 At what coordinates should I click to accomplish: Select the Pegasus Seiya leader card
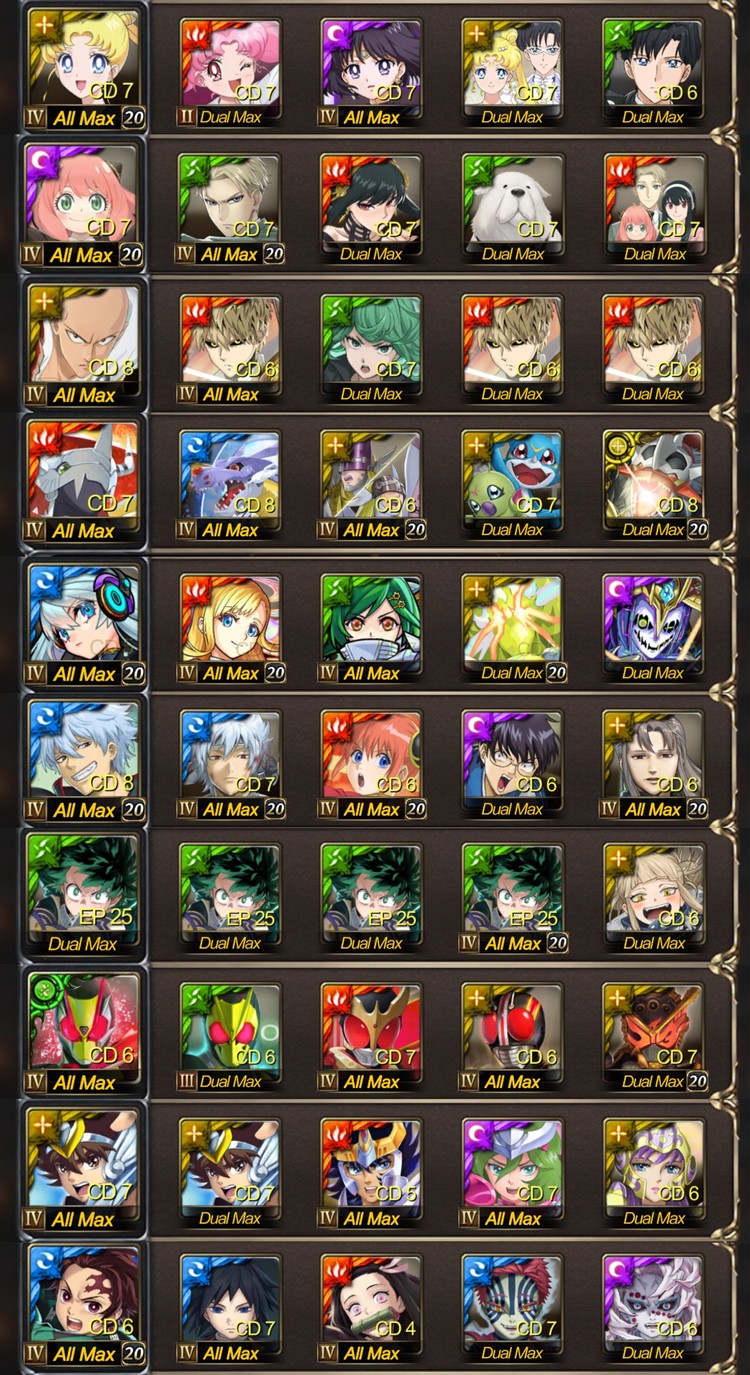(x=84, y=1162)
